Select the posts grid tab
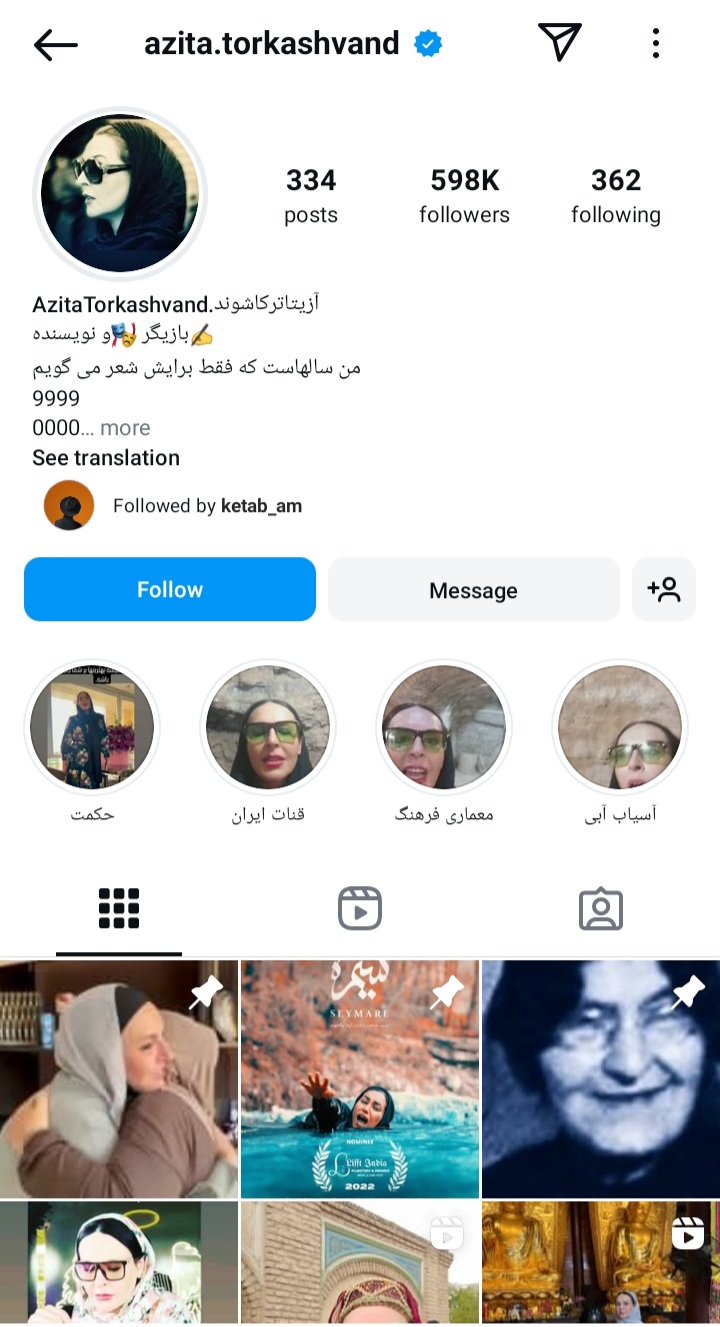The height and width of the screenshot is (1327, 720). (x=119, y=908)
